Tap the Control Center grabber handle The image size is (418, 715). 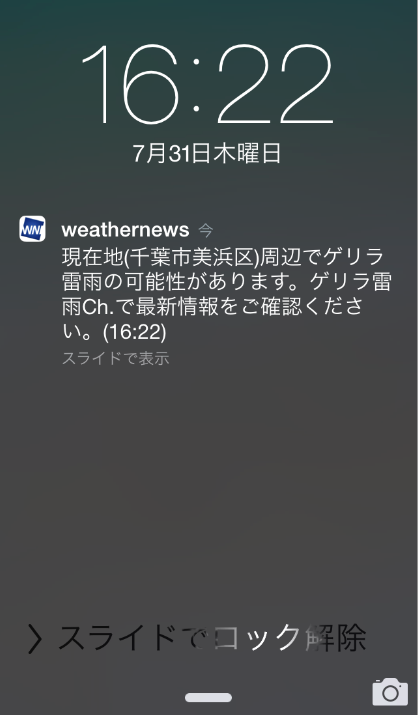(208, 698)
